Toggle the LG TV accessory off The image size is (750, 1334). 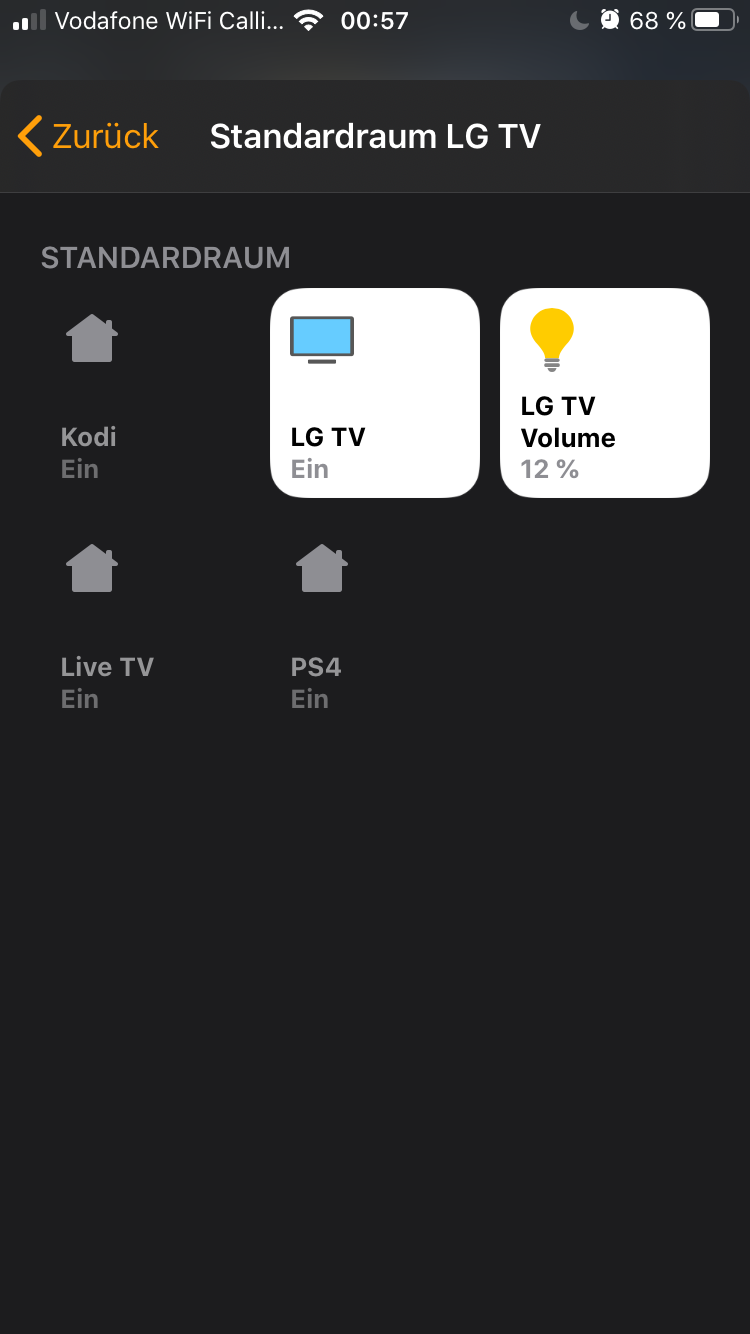(x=375, y=392)
